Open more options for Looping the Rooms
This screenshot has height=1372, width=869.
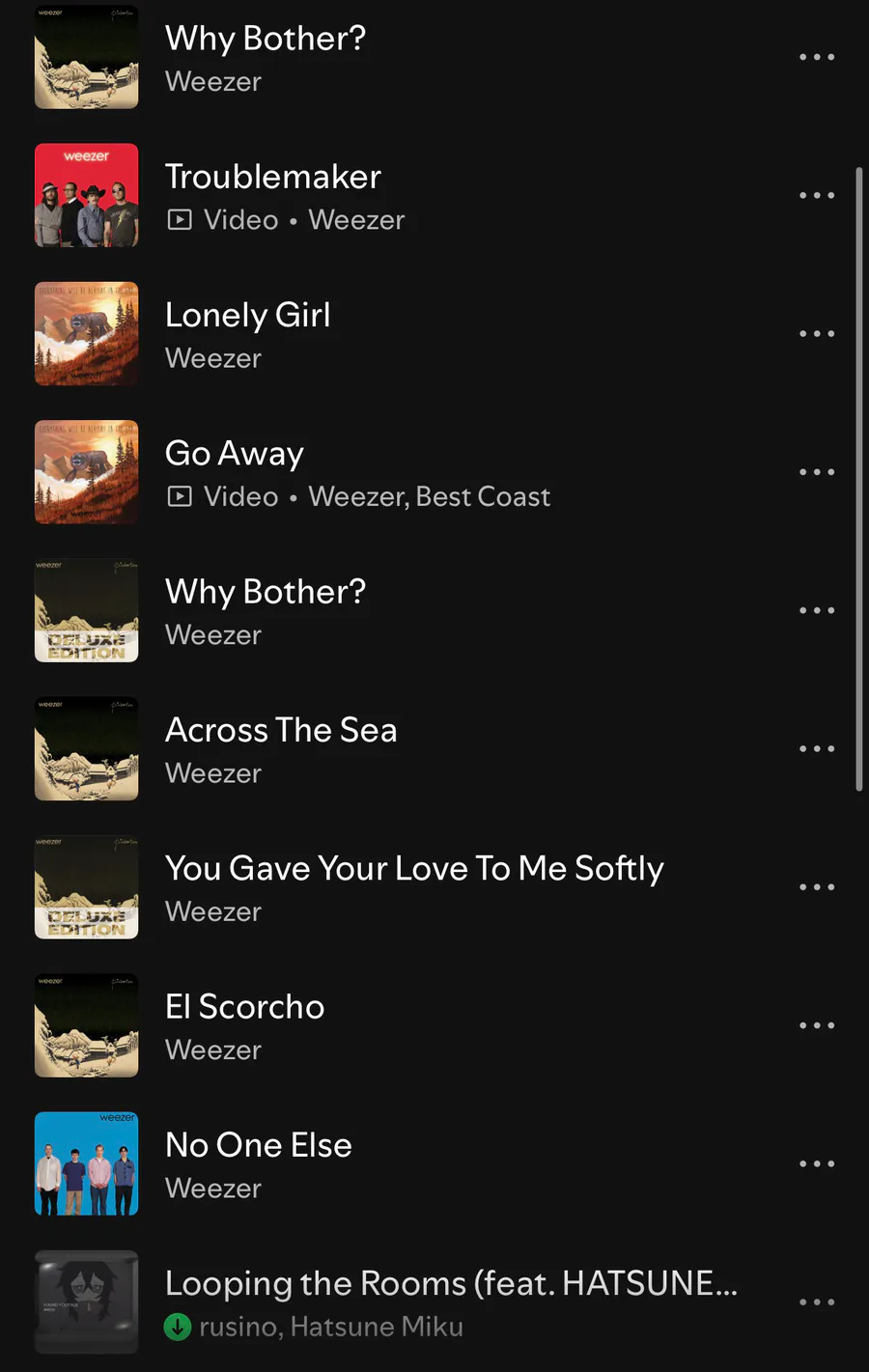pos(817,1302)
